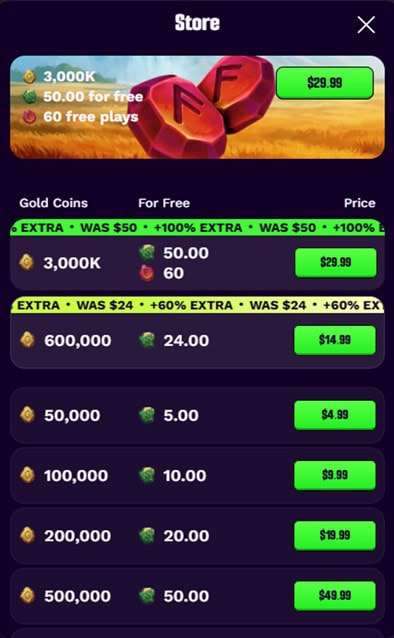Tap the $4.99 price button
Viewport: 394px width, 638px height.
335,415
